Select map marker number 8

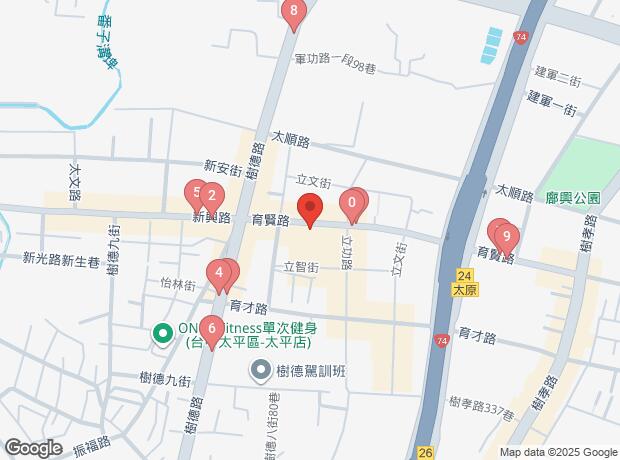coord(292,13)
